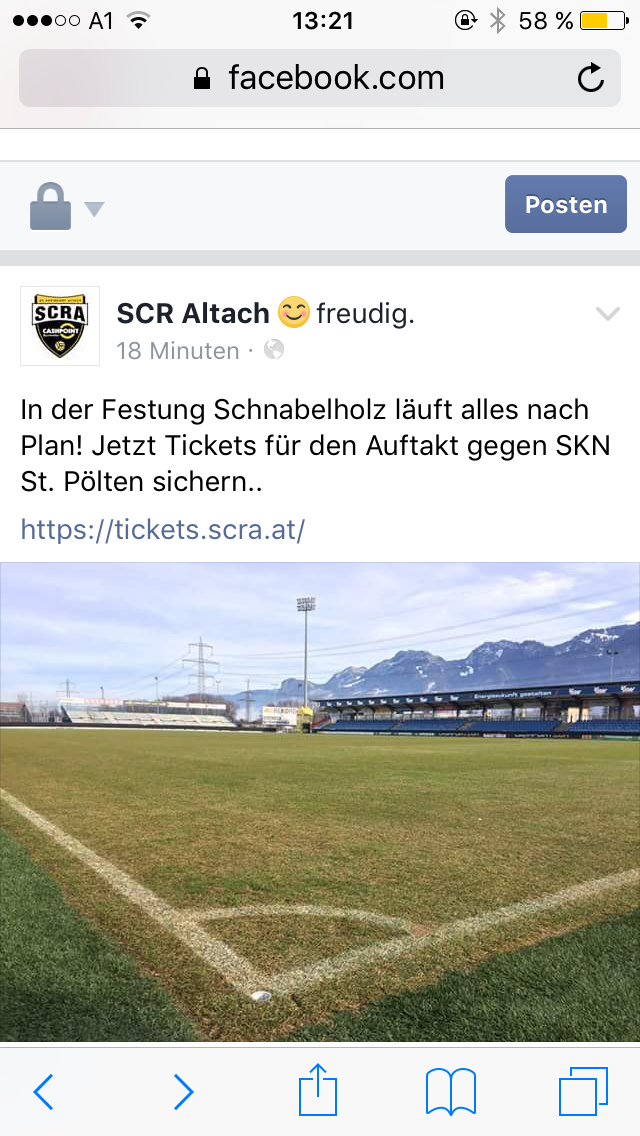Viewport: 640px width, 1136px height.
Task: Tap the facebook.com address bar
Action: (x=320, y=78)
